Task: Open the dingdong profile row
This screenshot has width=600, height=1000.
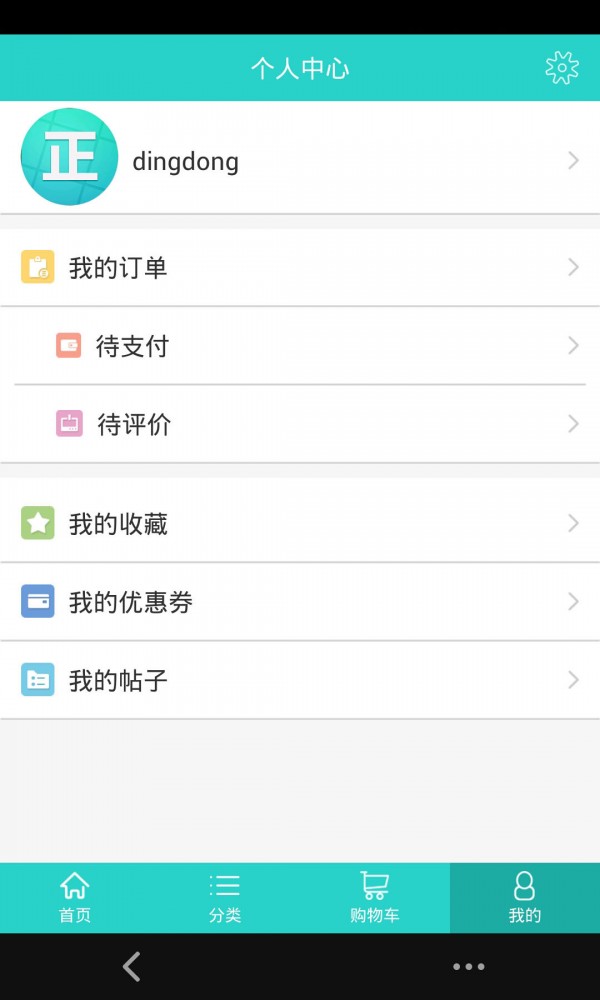Action: coord(300,158)
